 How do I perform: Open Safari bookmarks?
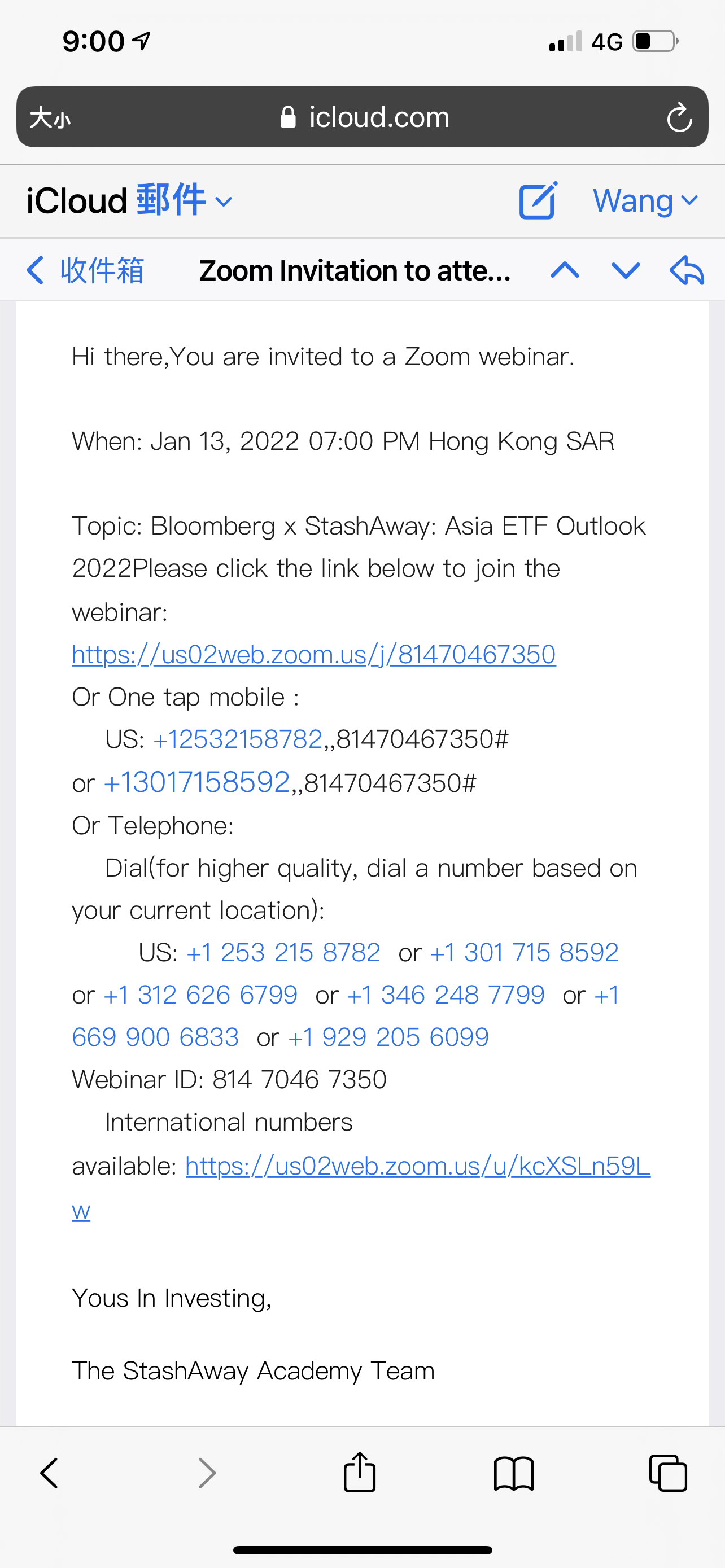tap(514, 1473)
